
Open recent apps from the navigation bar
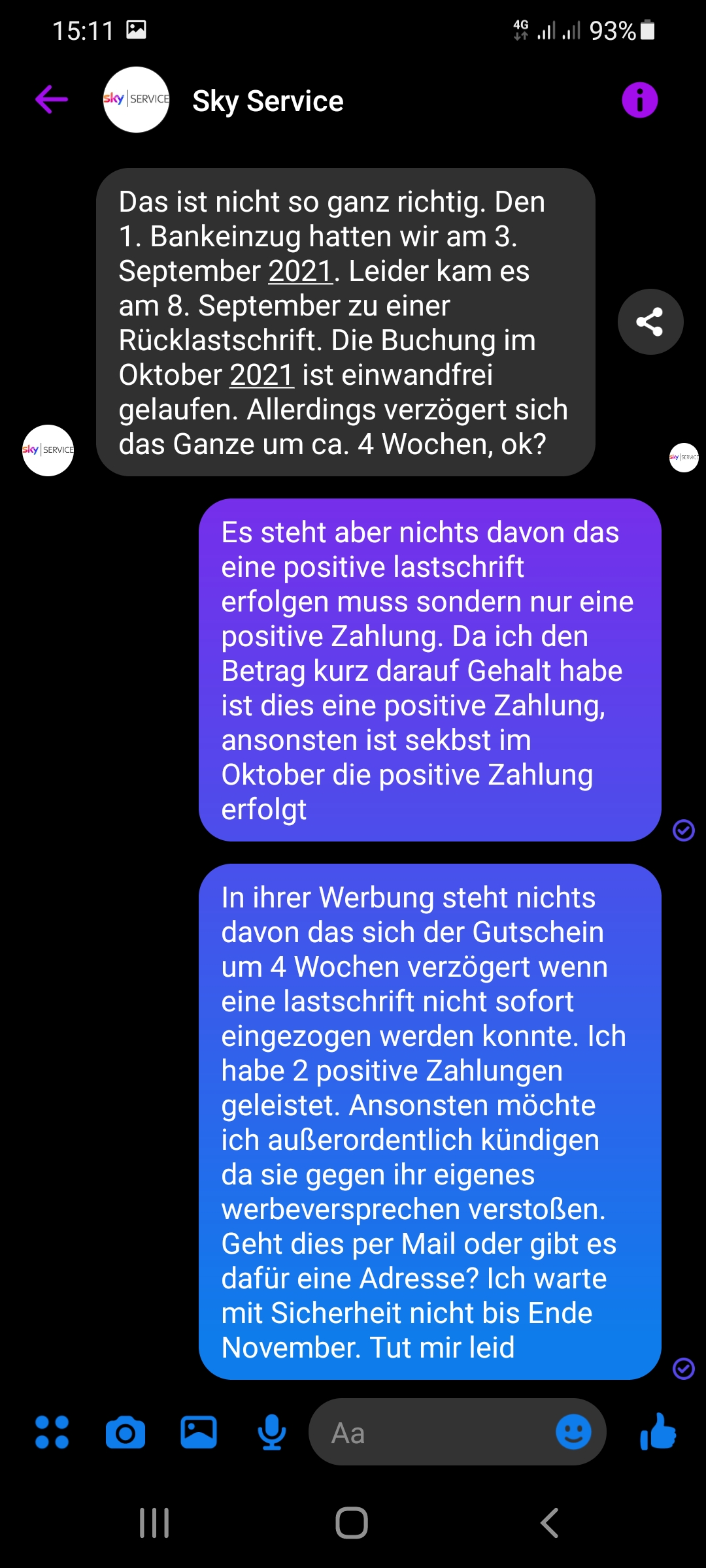(154, 1523)
